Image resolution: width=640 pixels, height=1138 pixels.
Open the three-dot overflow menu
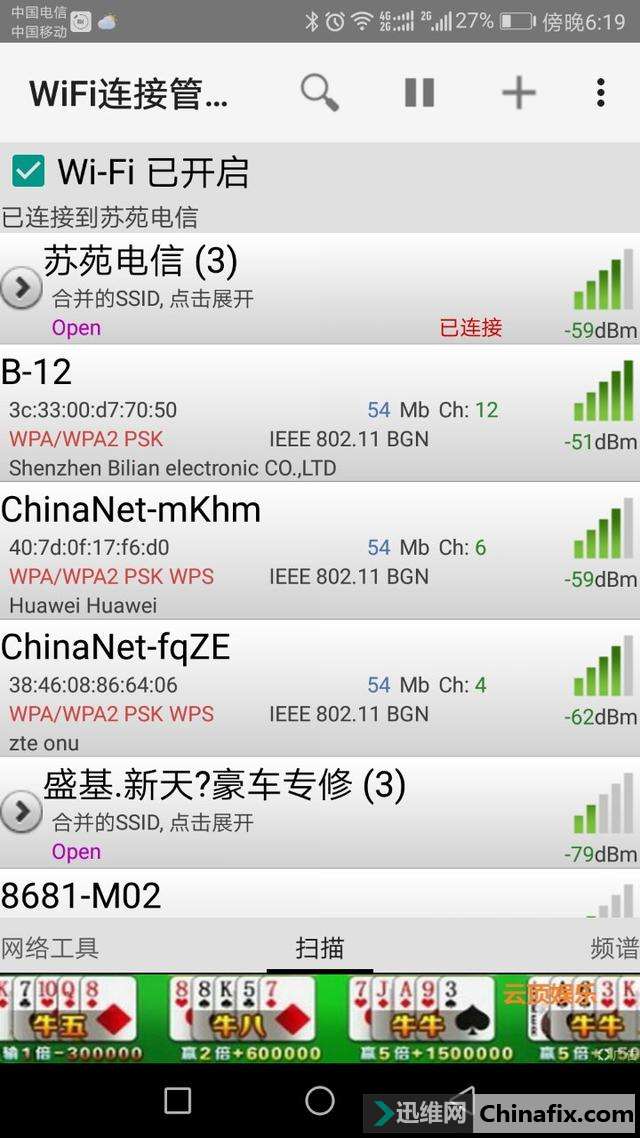[x=600, y=93]
